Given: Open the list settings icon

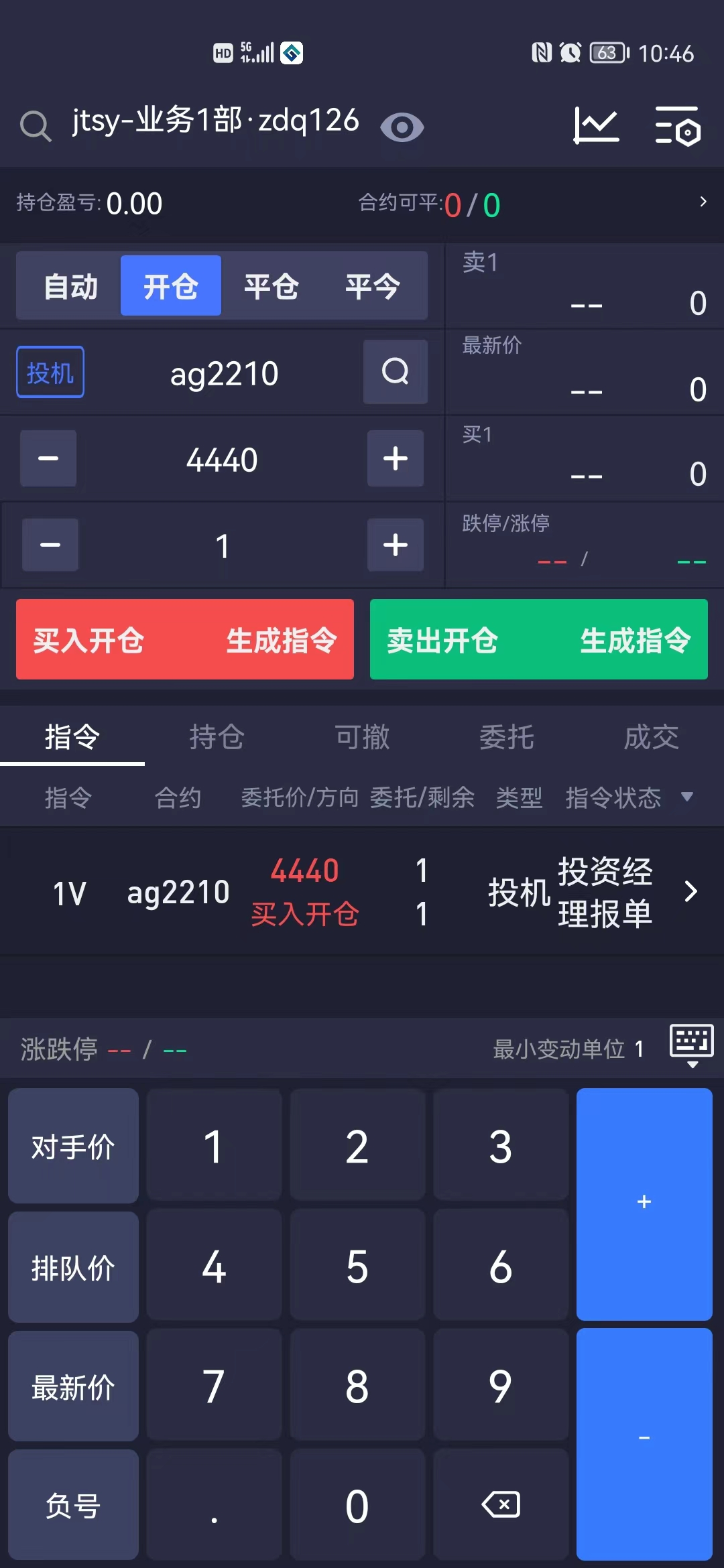Looking at the screenshot, I should pyautogui.click(x=677, y=125).
